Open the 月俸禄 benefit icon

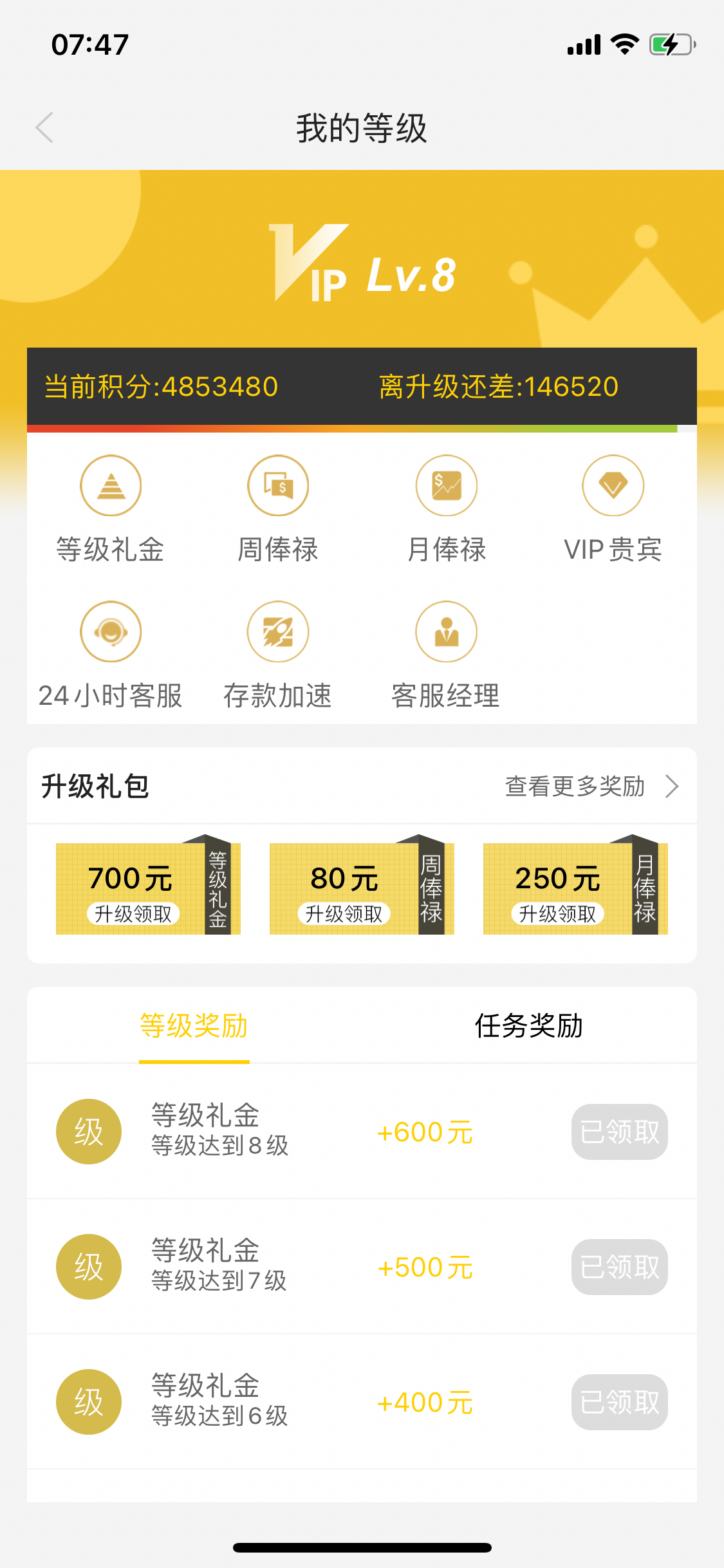click(446, 486)
